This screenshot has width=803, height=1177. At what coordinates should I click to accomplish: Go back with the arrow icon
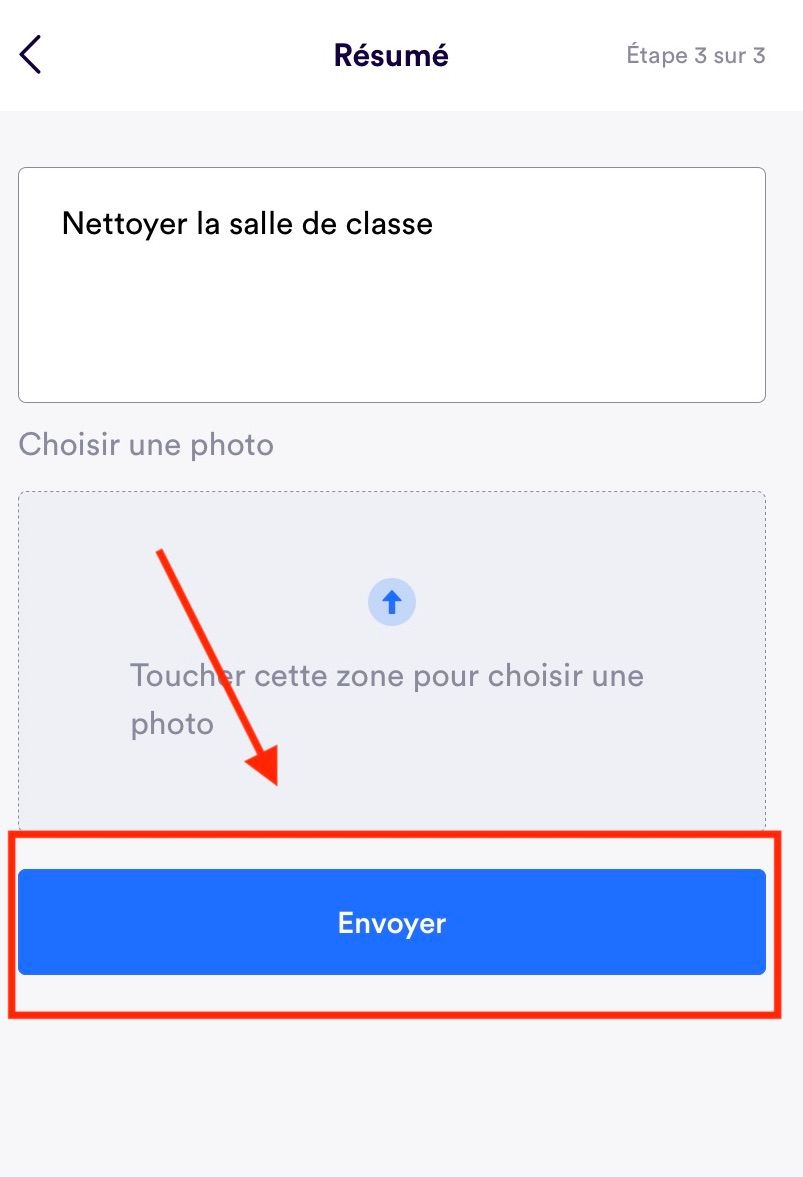pos(30,54)
